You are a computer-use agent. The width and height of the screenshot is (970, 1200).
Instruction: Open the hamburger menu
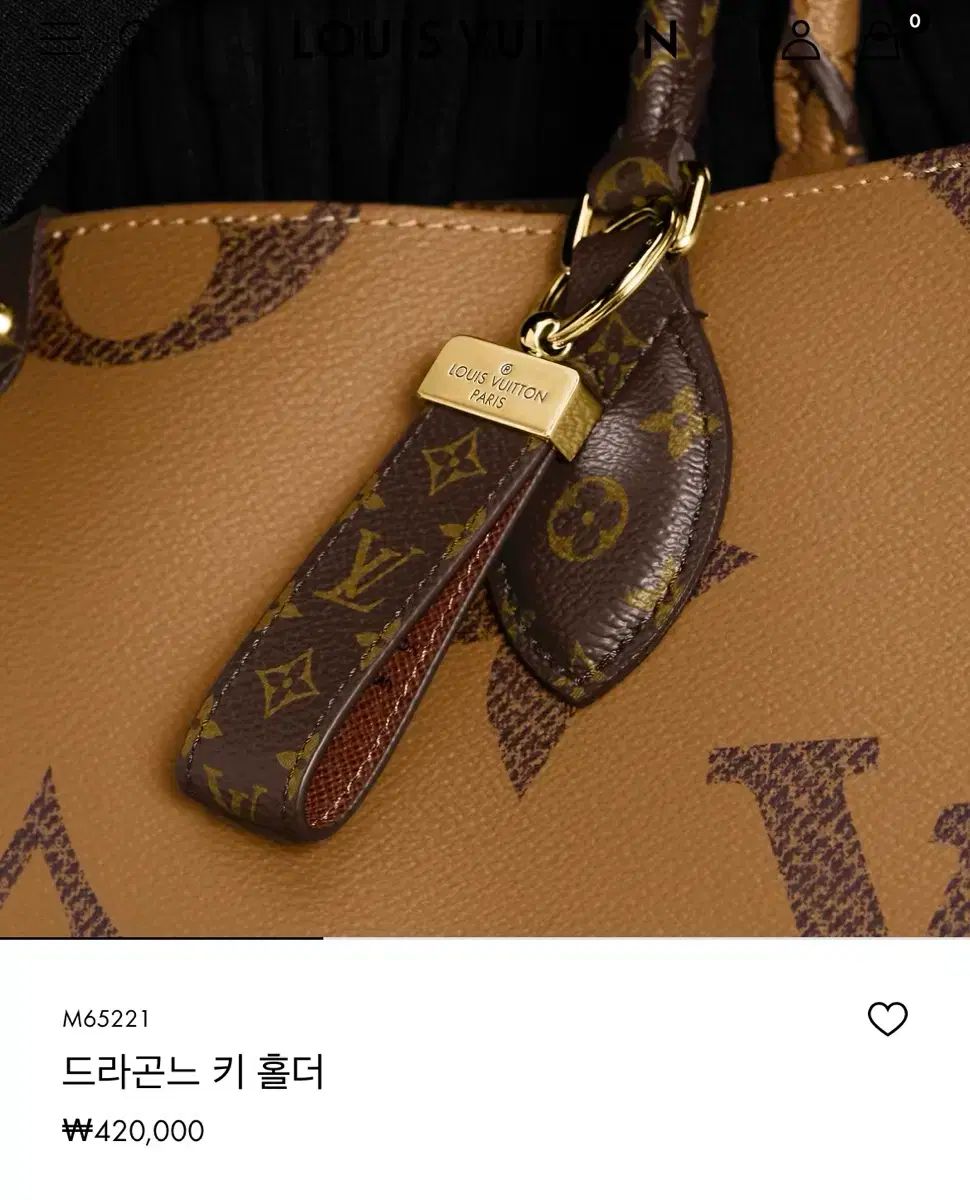pyautogui.click(x=62, y=38)
